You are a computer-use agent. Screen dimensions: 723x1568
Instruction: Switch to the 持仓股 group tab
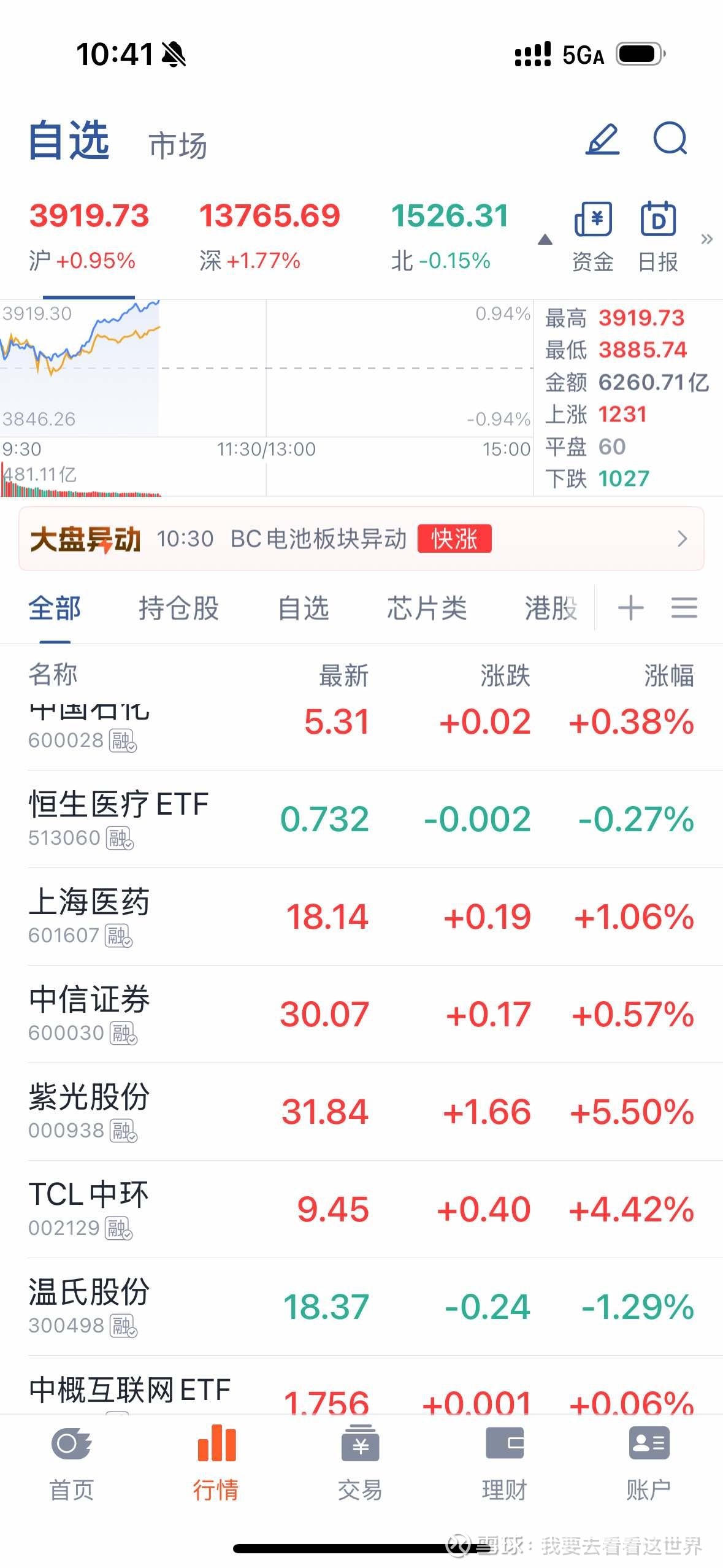178,609
